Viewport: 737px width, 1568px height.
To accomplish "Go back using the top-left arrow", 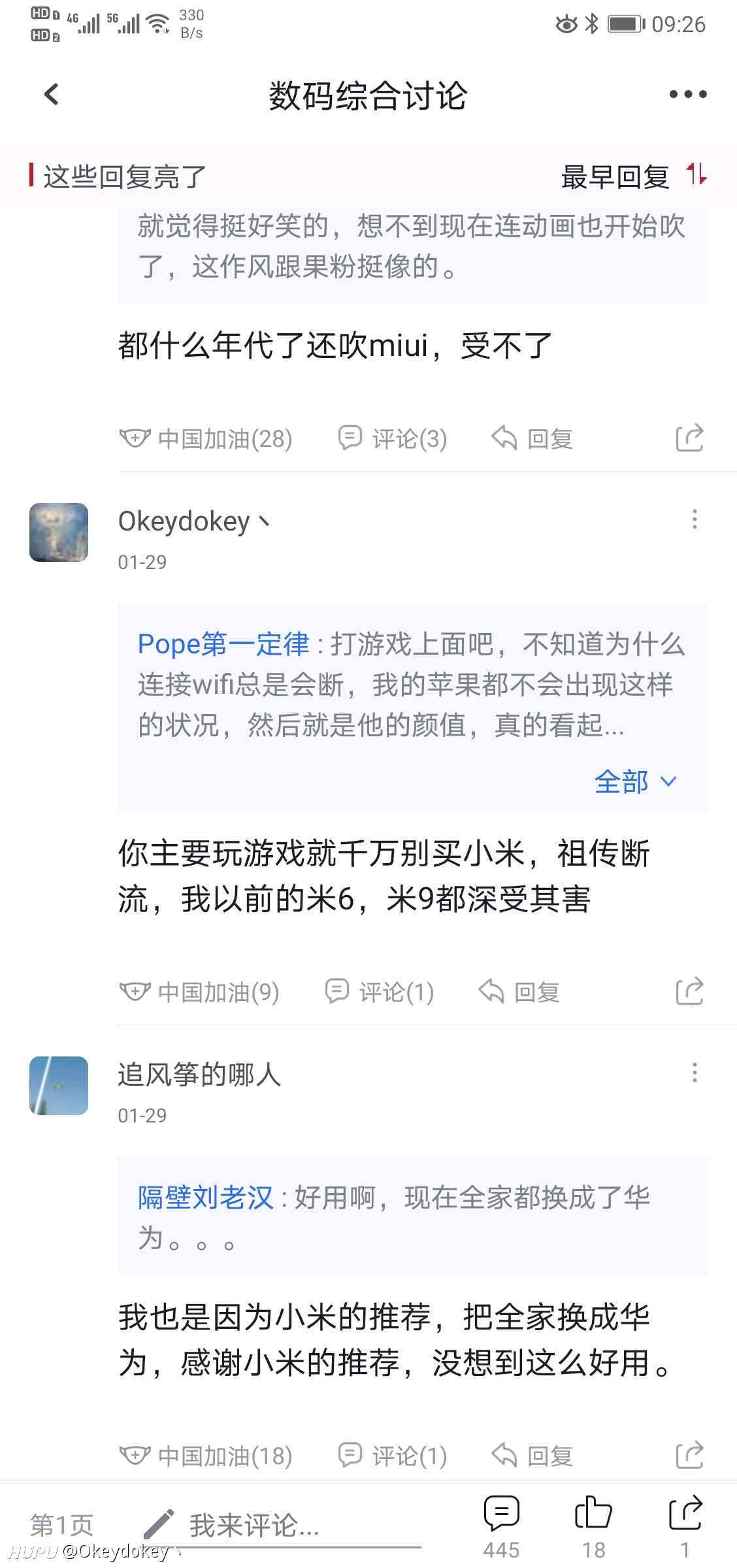I will (x=51, y=94).
